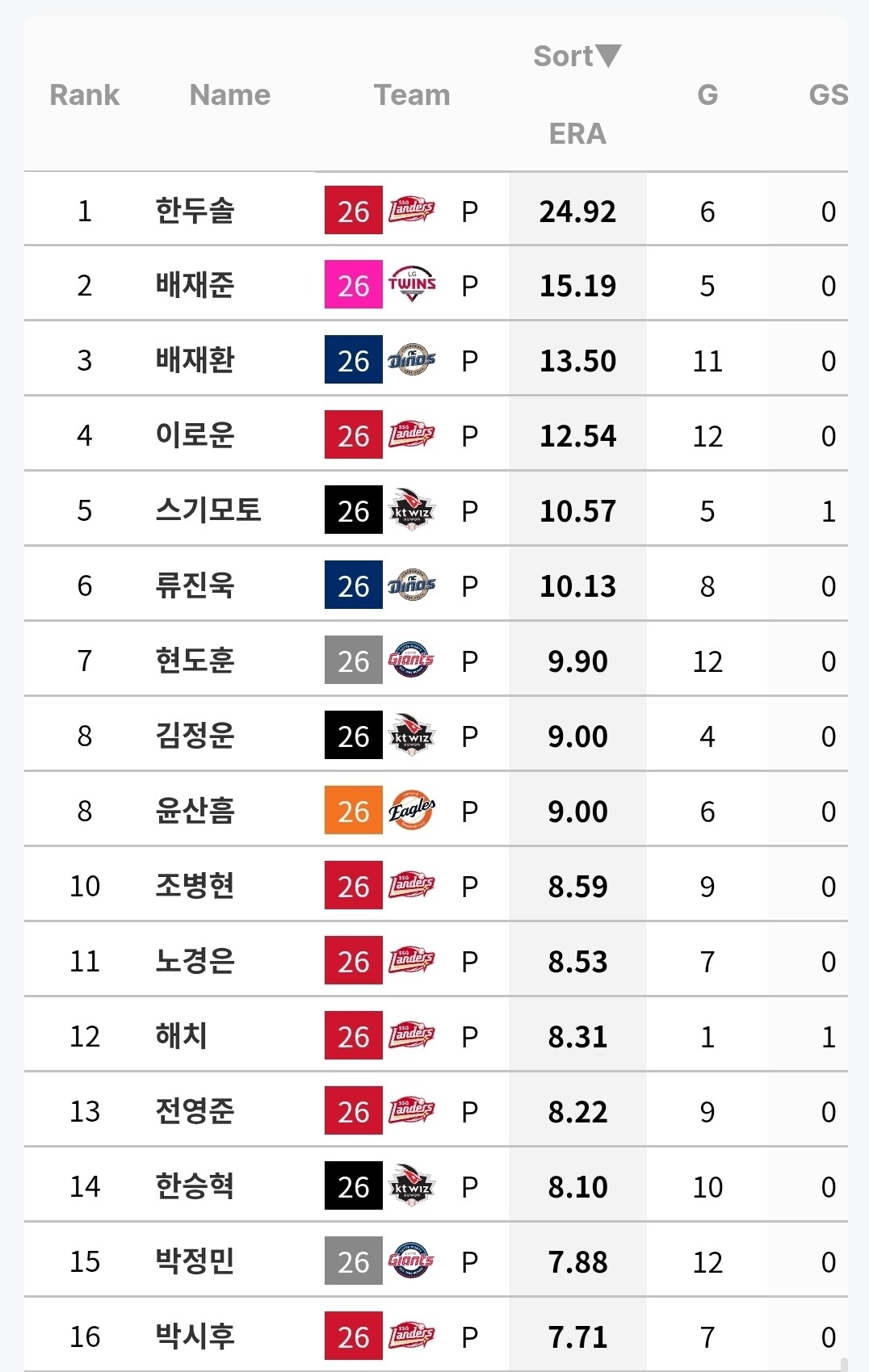
Task: Open player 한승혁's profile
Action: coord(195,1186)
